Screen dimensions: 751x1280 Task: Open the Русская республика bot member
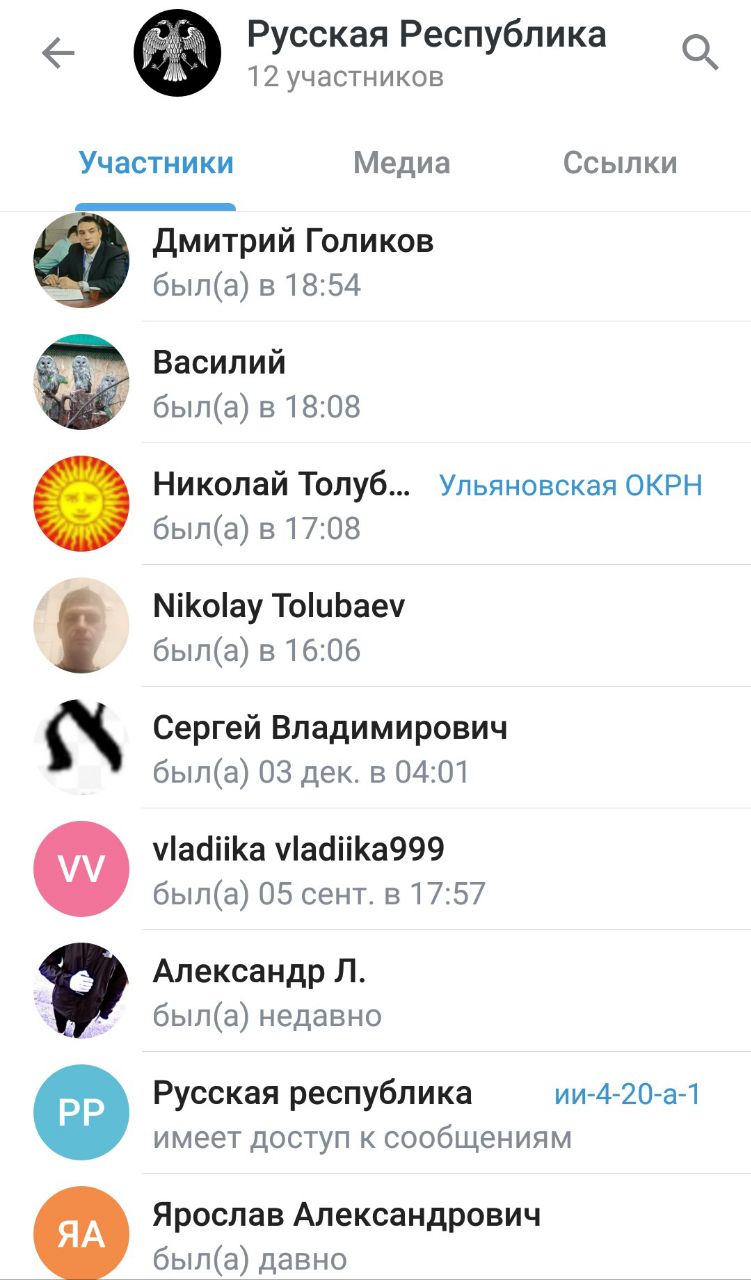pyautogui.click(x=312, y=1114)
